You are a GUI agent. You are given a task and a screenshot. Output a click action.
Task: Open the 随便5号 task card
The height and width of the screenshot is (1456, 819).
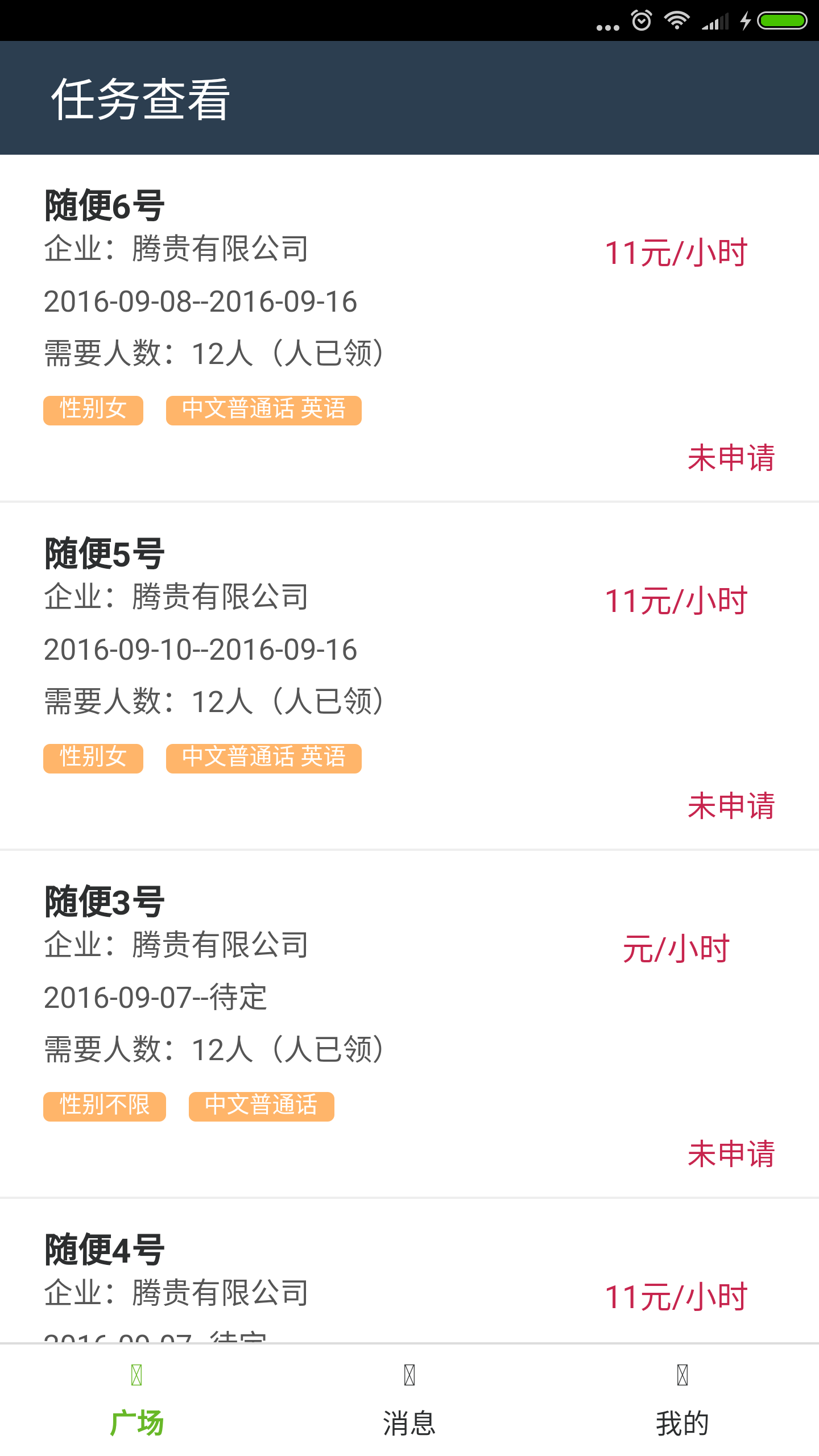click(x=409, y=676)
